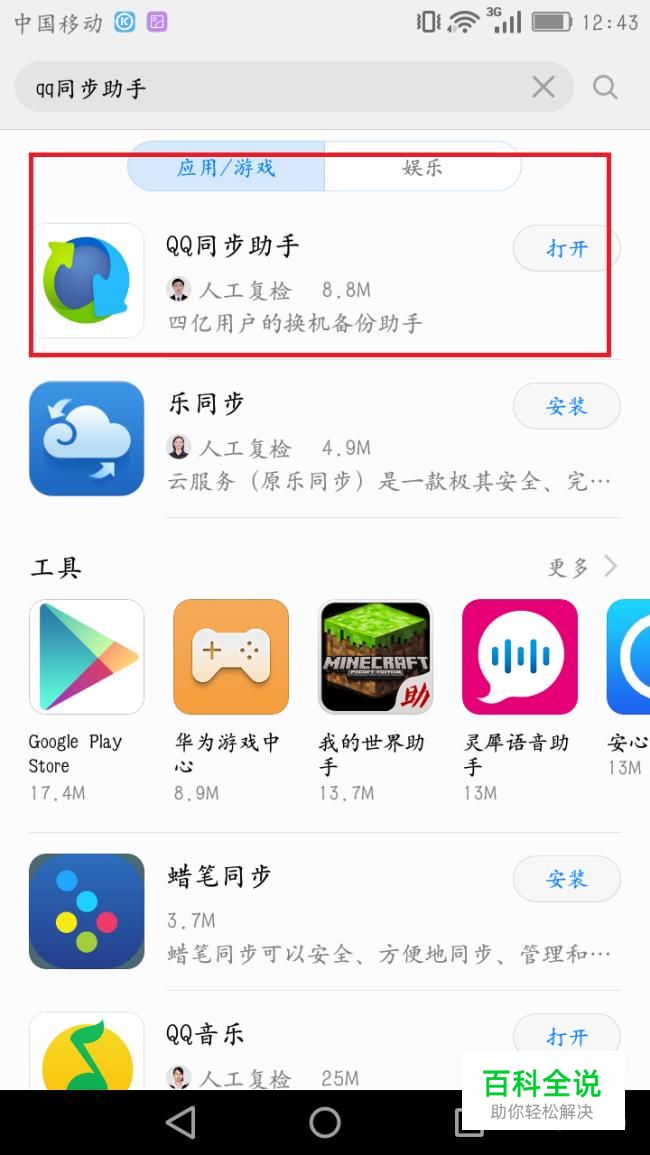This screenshot has height=1155, width=650.
Task: Install the 乐同步 app
Action: click(566, 407)
